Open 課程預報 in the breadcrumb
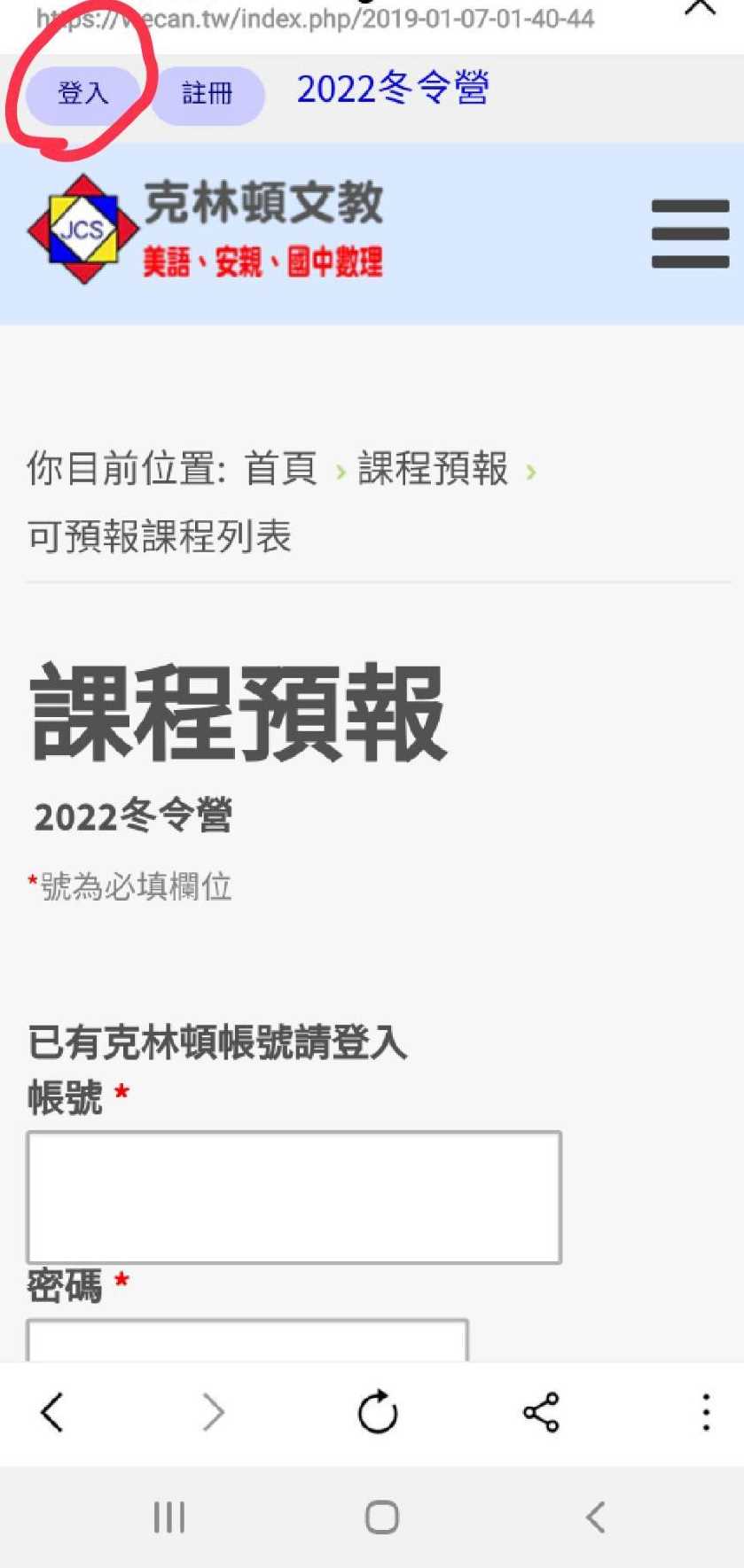Viewport: 744px width, 1568px height. pos(433,468)
